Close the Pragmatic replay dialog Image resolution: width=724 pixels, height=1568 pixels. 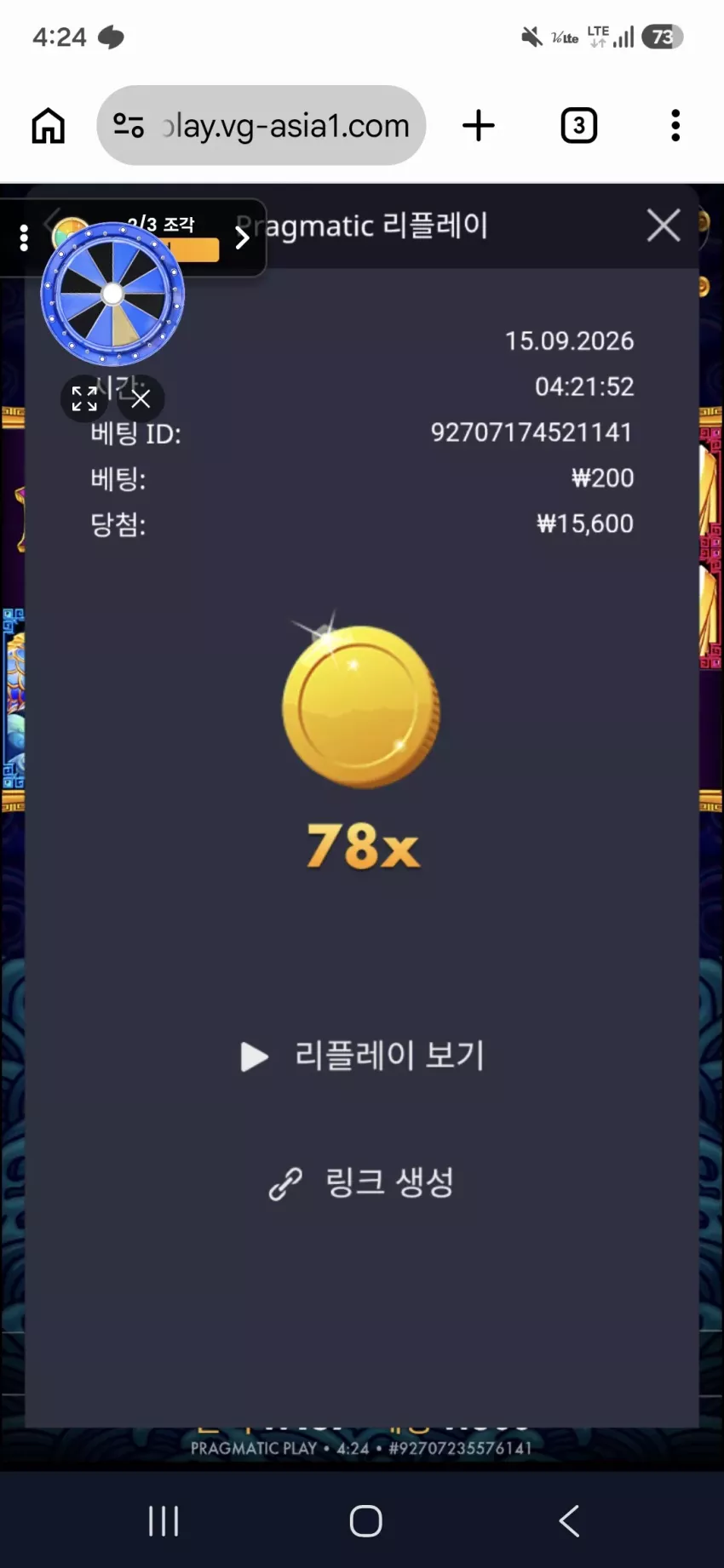(663, 226)
